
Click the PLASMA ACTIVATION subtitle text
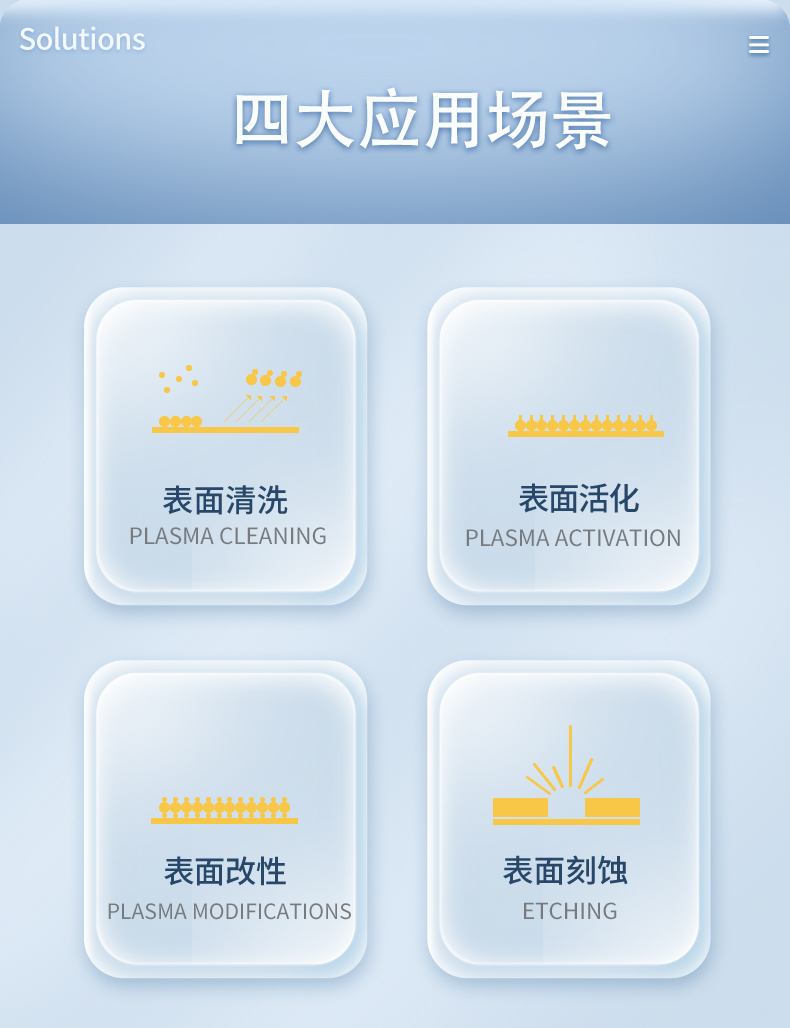[x=571, y=538]
